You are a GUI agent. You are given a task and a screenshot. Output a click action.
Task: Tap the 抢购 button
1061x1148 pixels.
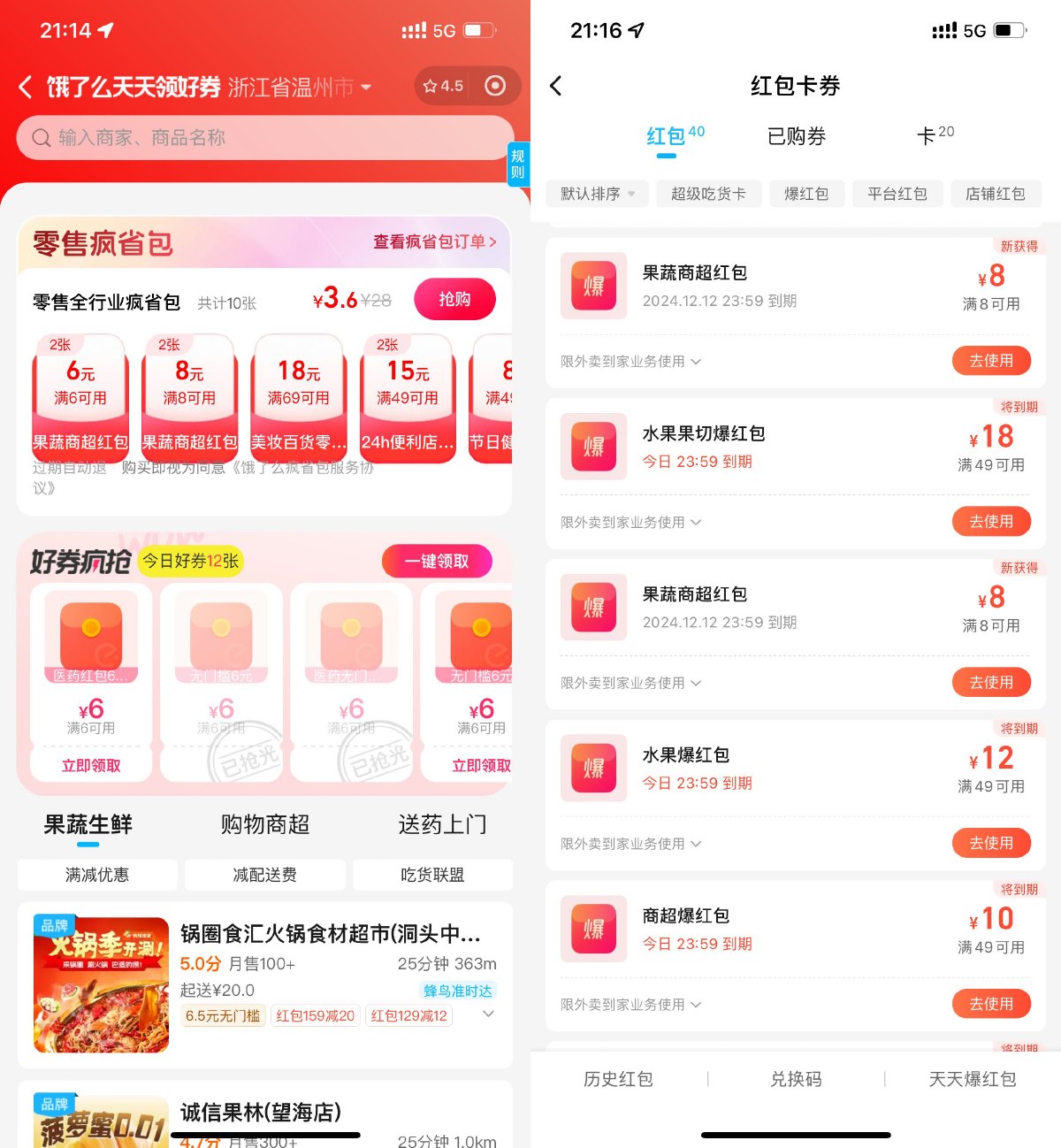[x=454, y=299]
